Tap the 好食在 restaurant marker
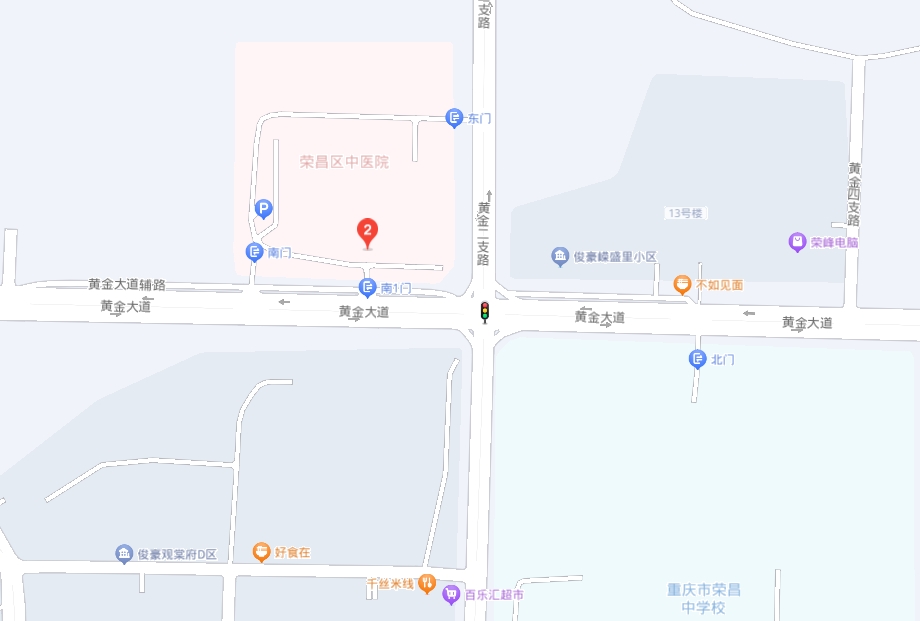The width and height of the screenshot is (920, 621). coord(262,551)
